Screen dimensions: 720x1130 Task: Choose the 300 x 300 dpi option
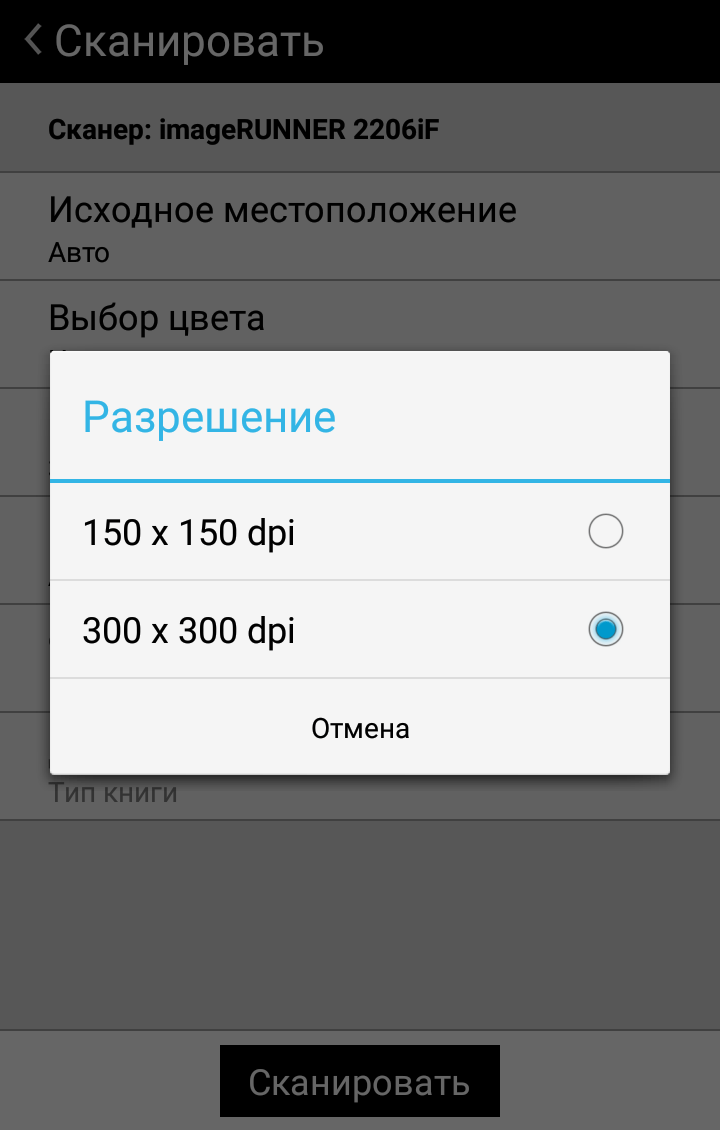[x=360, y=630]
